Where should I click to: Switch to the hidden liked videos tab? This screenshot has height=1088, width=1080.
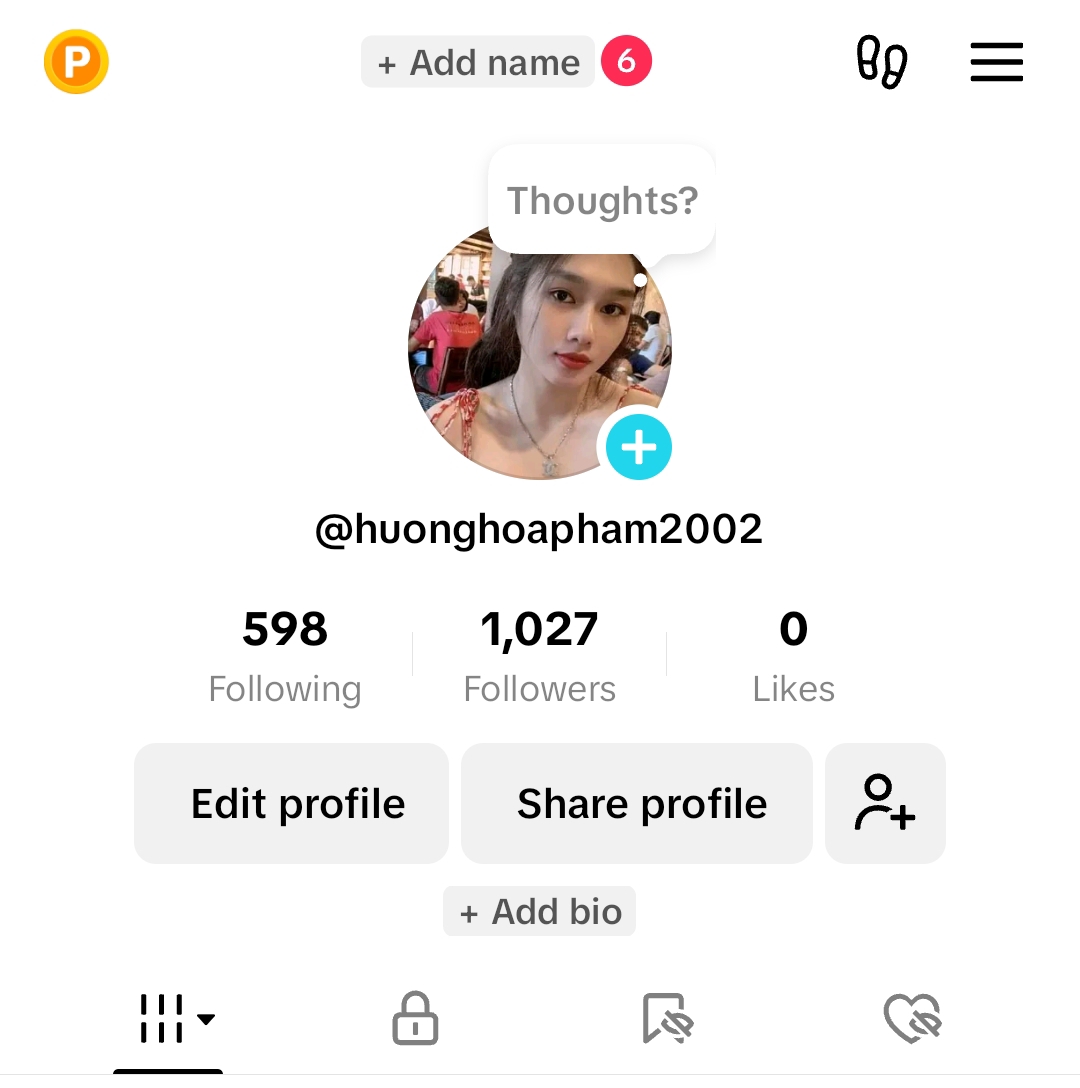(913, 1019)
